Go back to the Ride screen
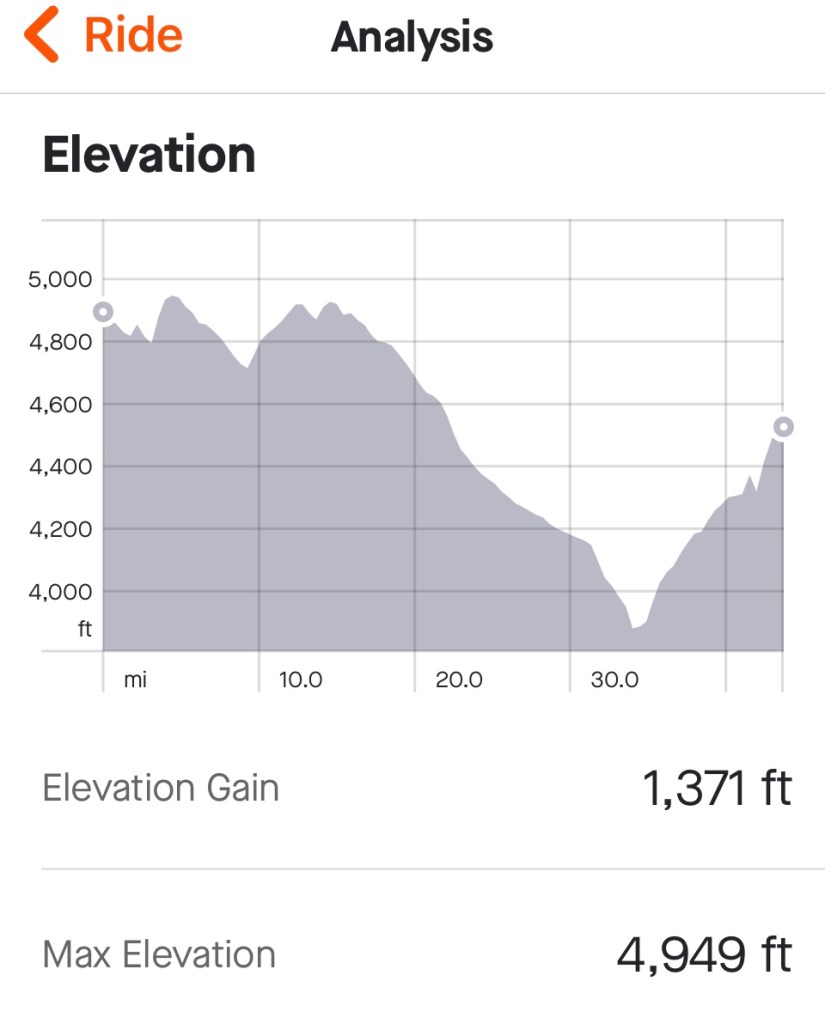 pyautogui.click(x=104, y=36)
